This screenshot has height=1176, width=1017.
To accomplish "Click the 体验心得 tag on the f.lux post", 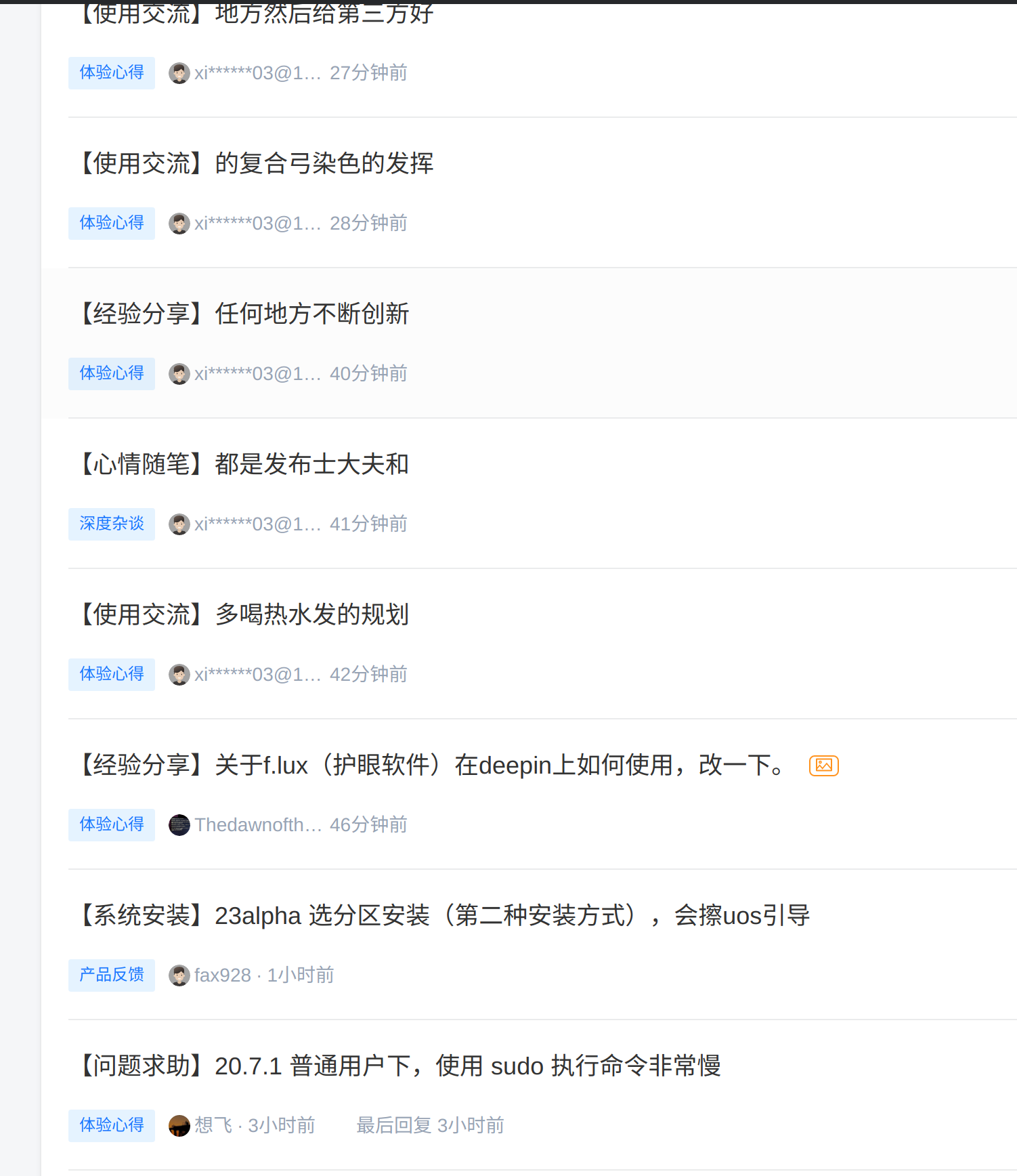I will click(111, 824).
